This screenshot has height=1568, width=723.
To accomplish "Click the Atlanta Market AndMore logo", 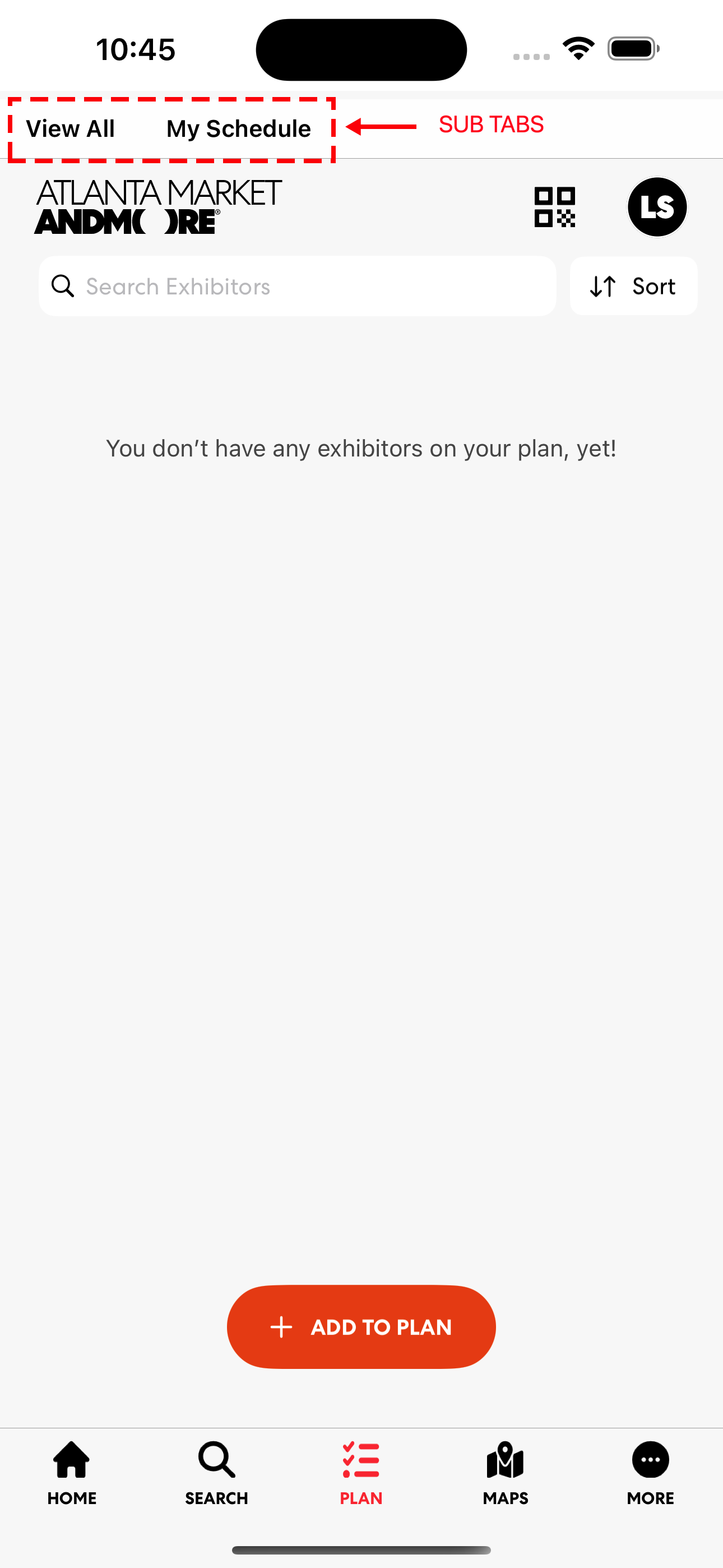I will [x=157, y=207].
